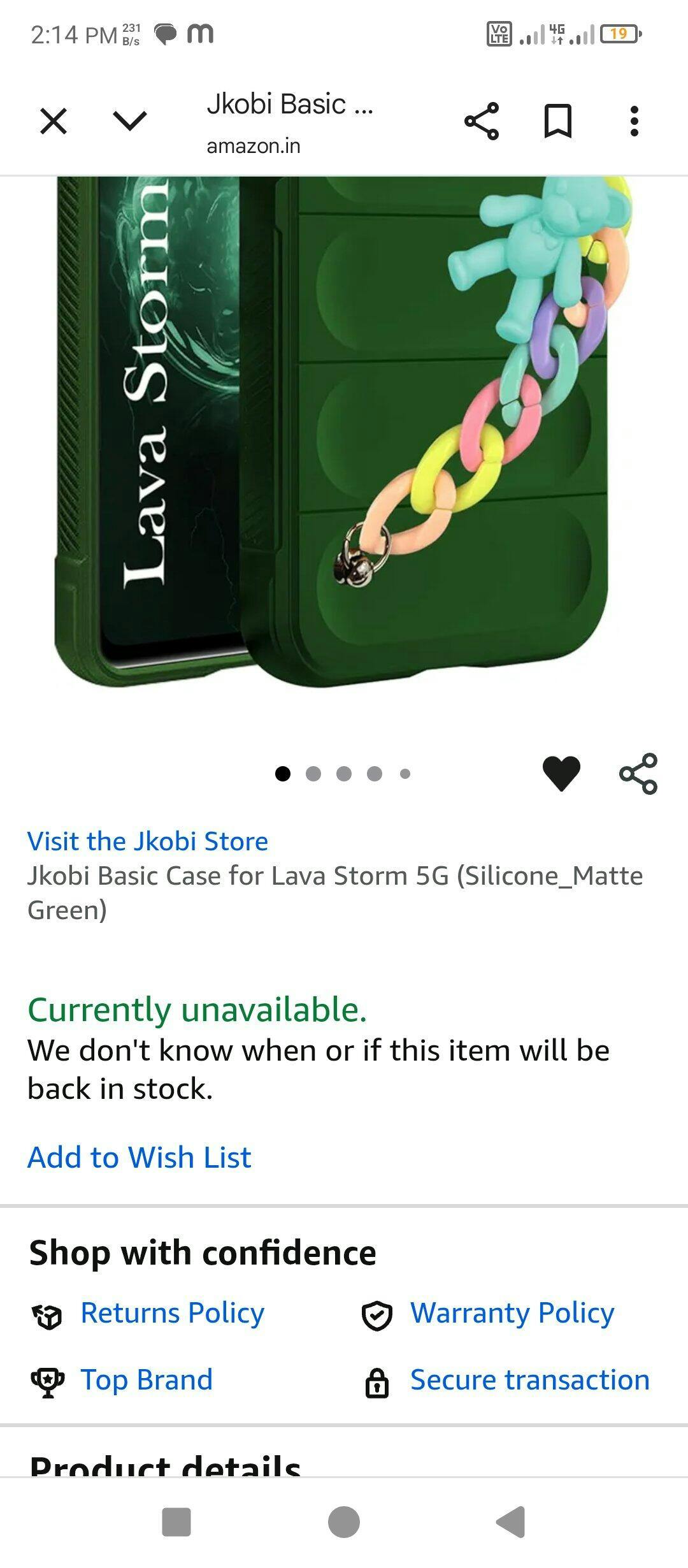688x1568 pixels.
Task: Expand the down chevron in the top bar
Action: tap(130, 121)
